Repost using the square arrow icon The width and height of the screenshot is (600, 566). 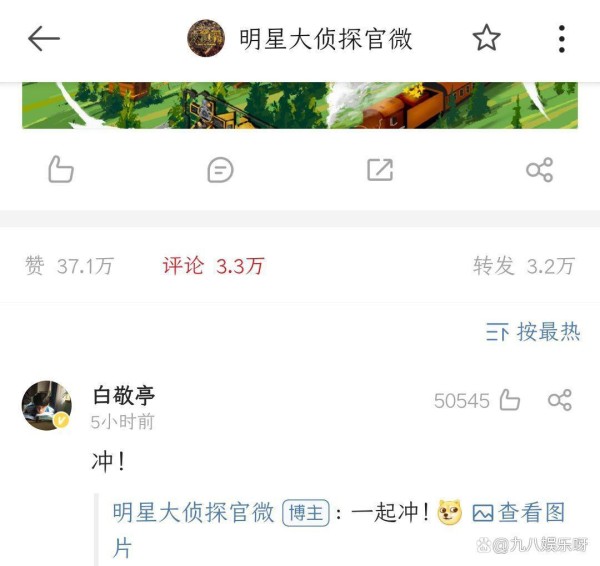click(x=380, y=170)
